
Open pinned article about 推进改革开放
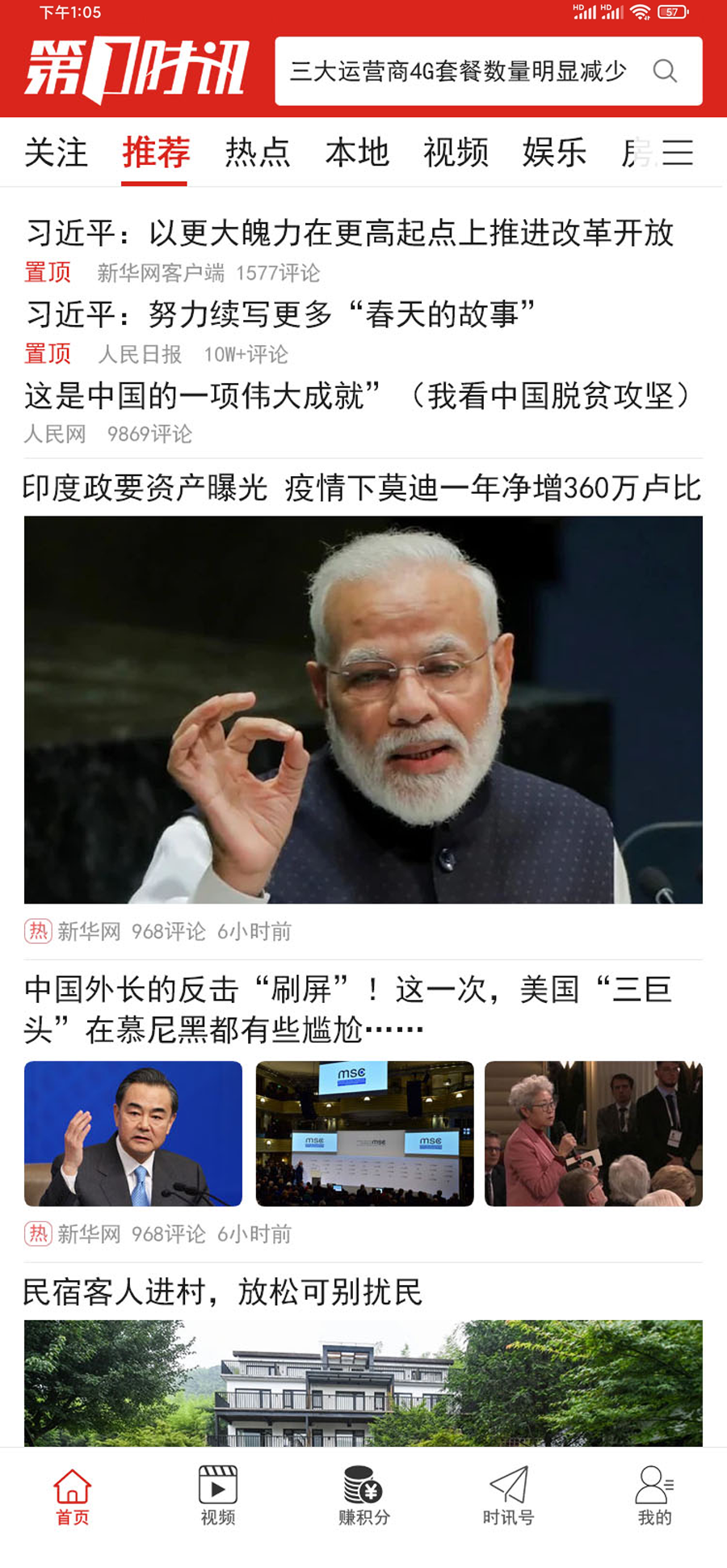click(x=350, y=233)
